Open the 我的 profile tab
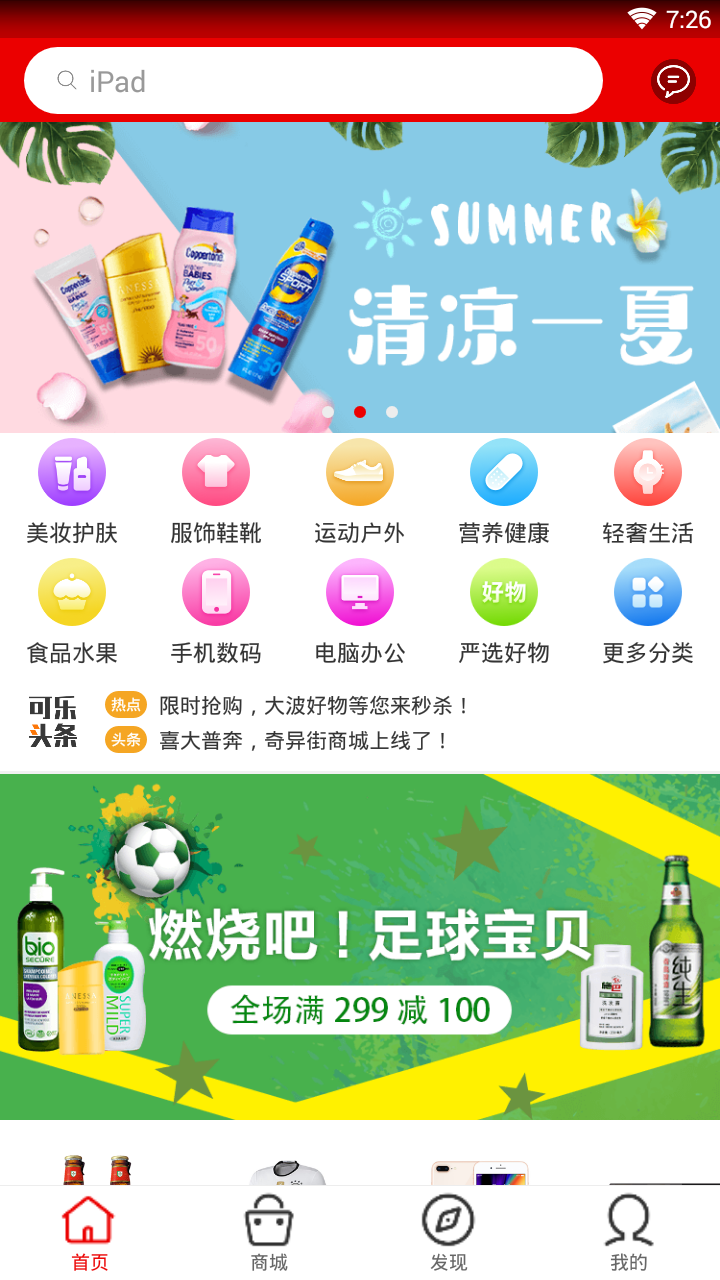 [x=629, y=1234]
